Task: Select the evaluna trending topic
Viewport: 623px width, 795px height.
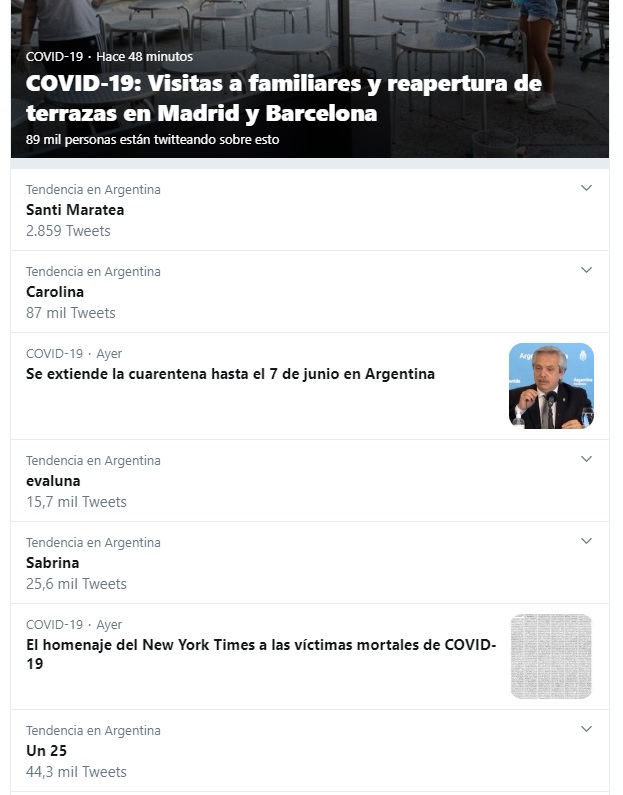Action: [x=53, y=481]
